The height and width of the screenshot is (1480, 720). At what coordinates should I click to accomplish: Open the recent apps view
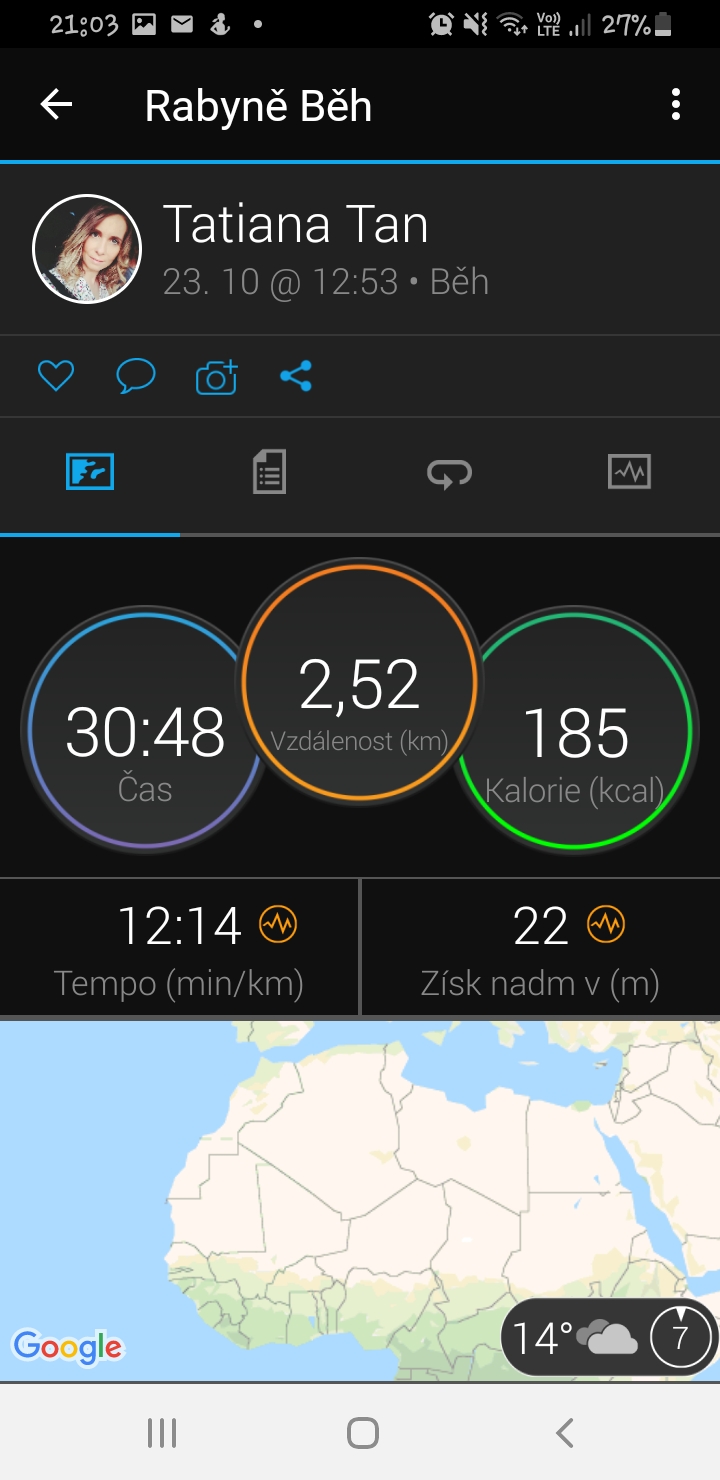tap(162, 1433)
